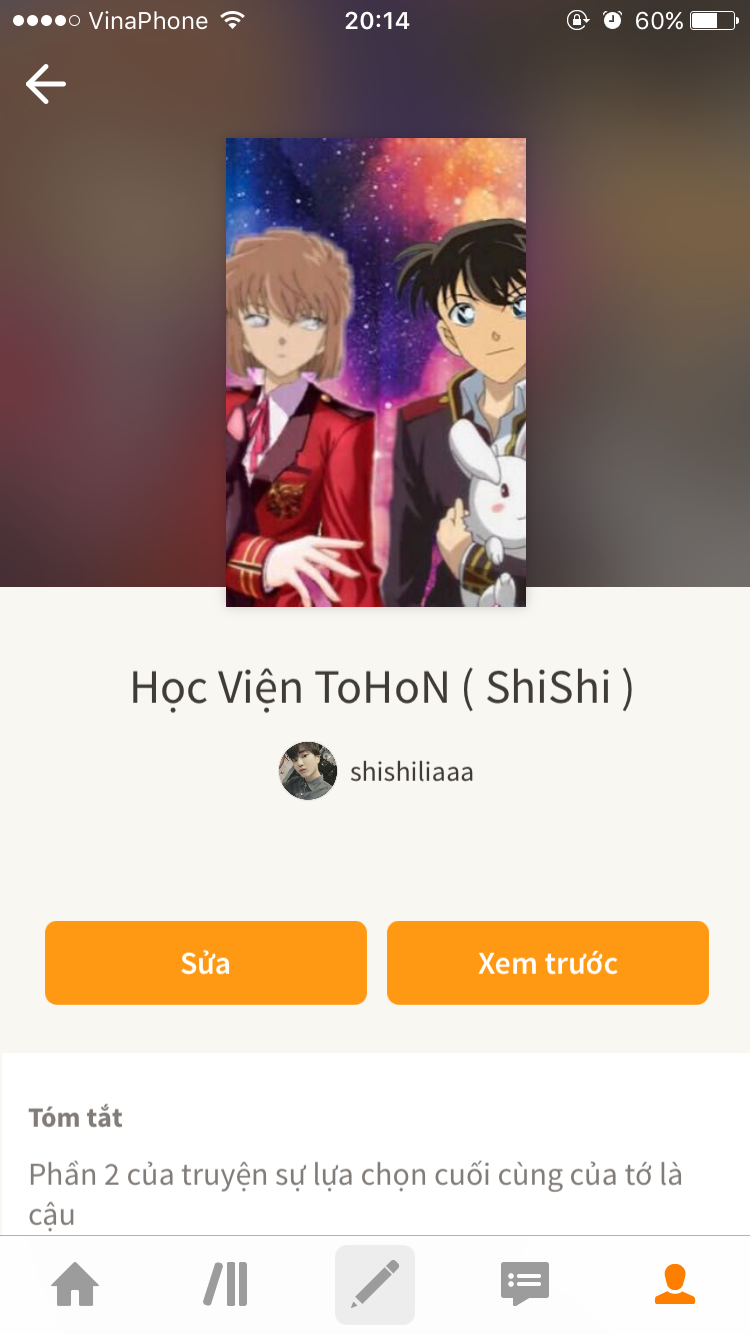Switch to the Library tab
750x1334 pixels.
pos(226,1284)
